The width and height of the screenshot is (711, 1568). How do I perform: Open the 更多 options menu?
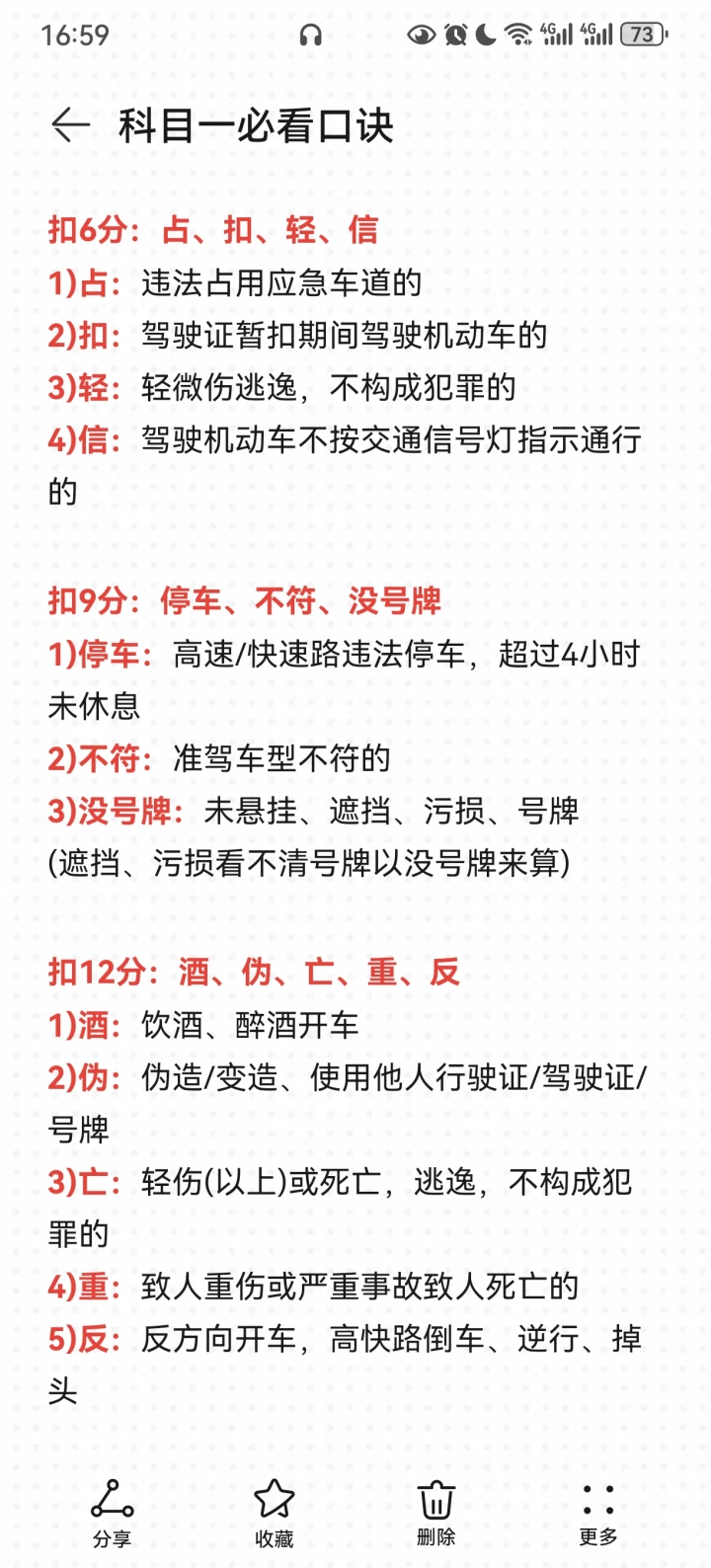[x=597, y=1512]
